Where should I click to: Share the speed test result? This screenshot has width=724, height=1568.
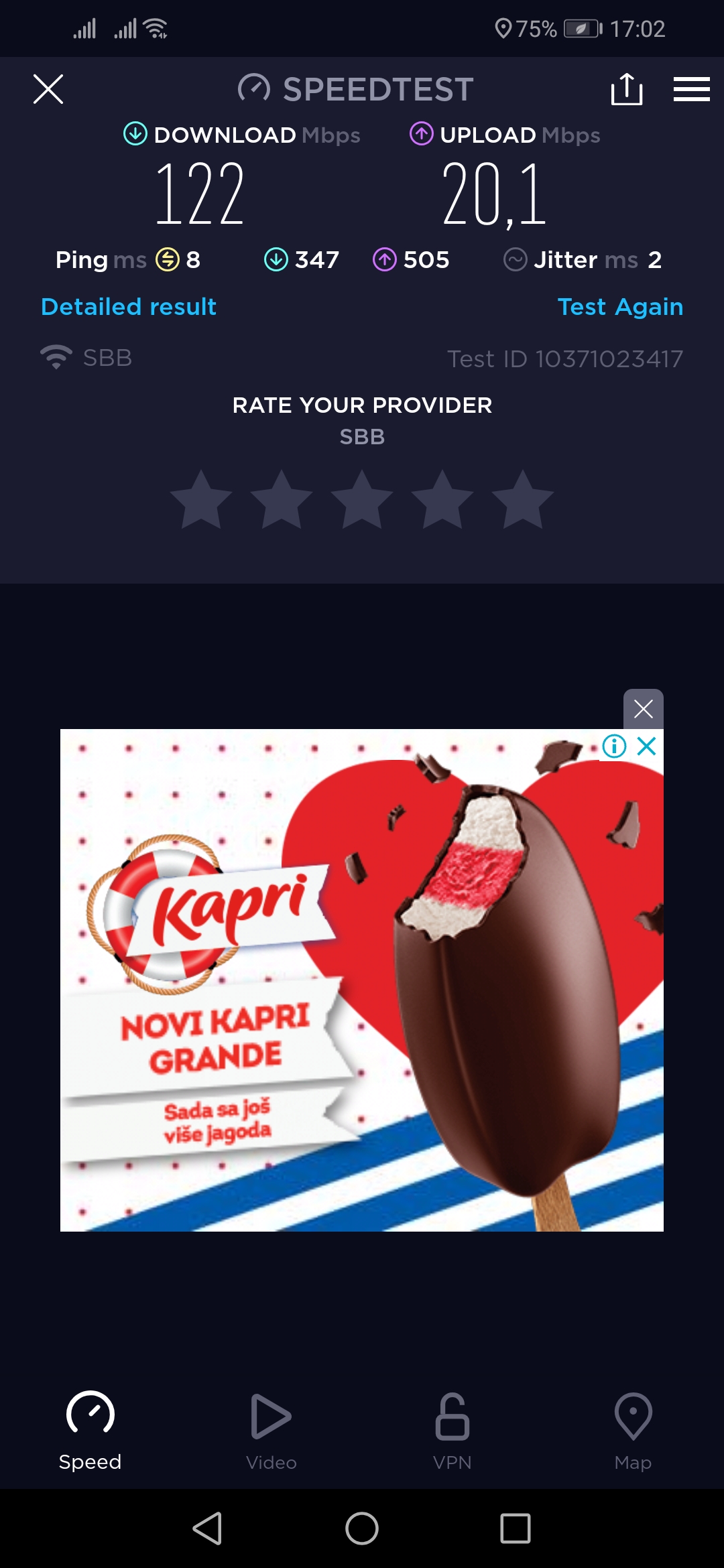pos(627,89)
